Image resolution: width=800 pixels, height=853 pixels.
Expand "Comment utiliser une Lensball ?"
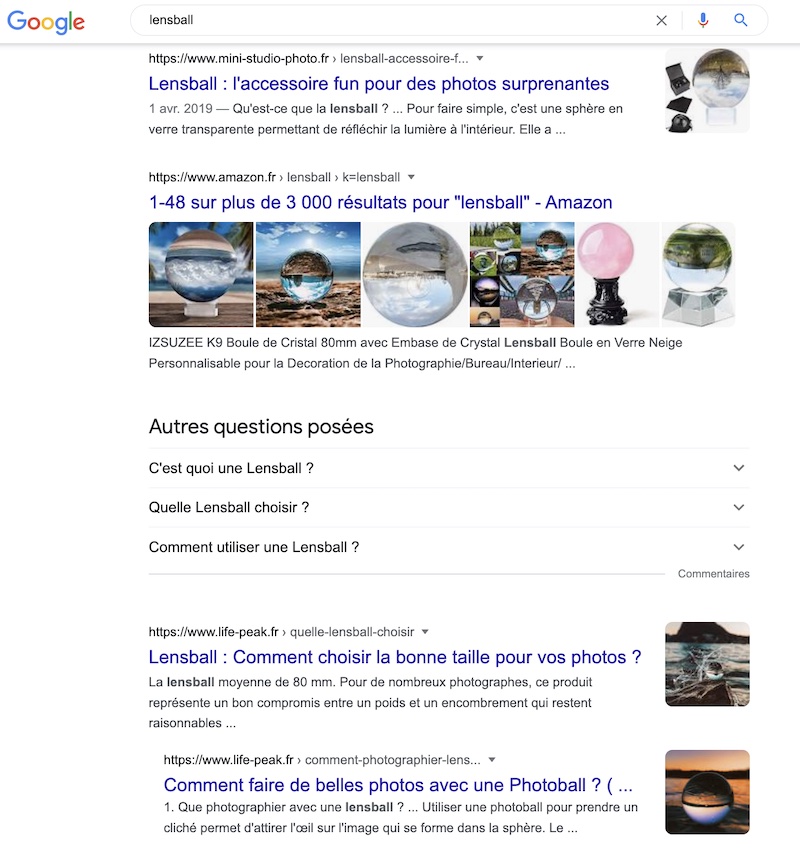tap(448, 547)
